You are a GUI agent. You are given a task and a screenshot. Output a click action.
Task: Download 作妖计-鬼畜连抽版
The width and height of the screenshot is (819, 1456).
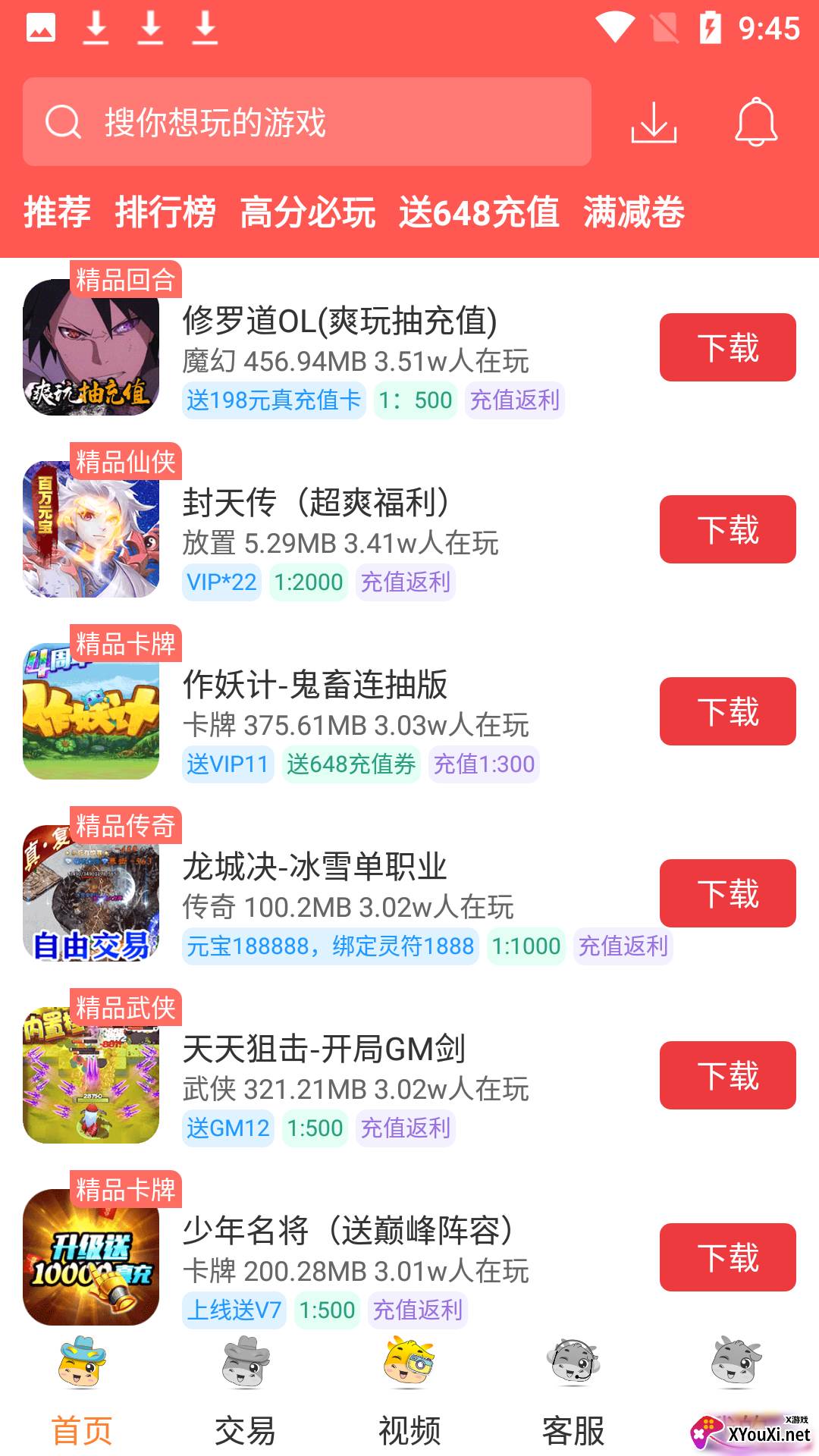coord(727,711)
